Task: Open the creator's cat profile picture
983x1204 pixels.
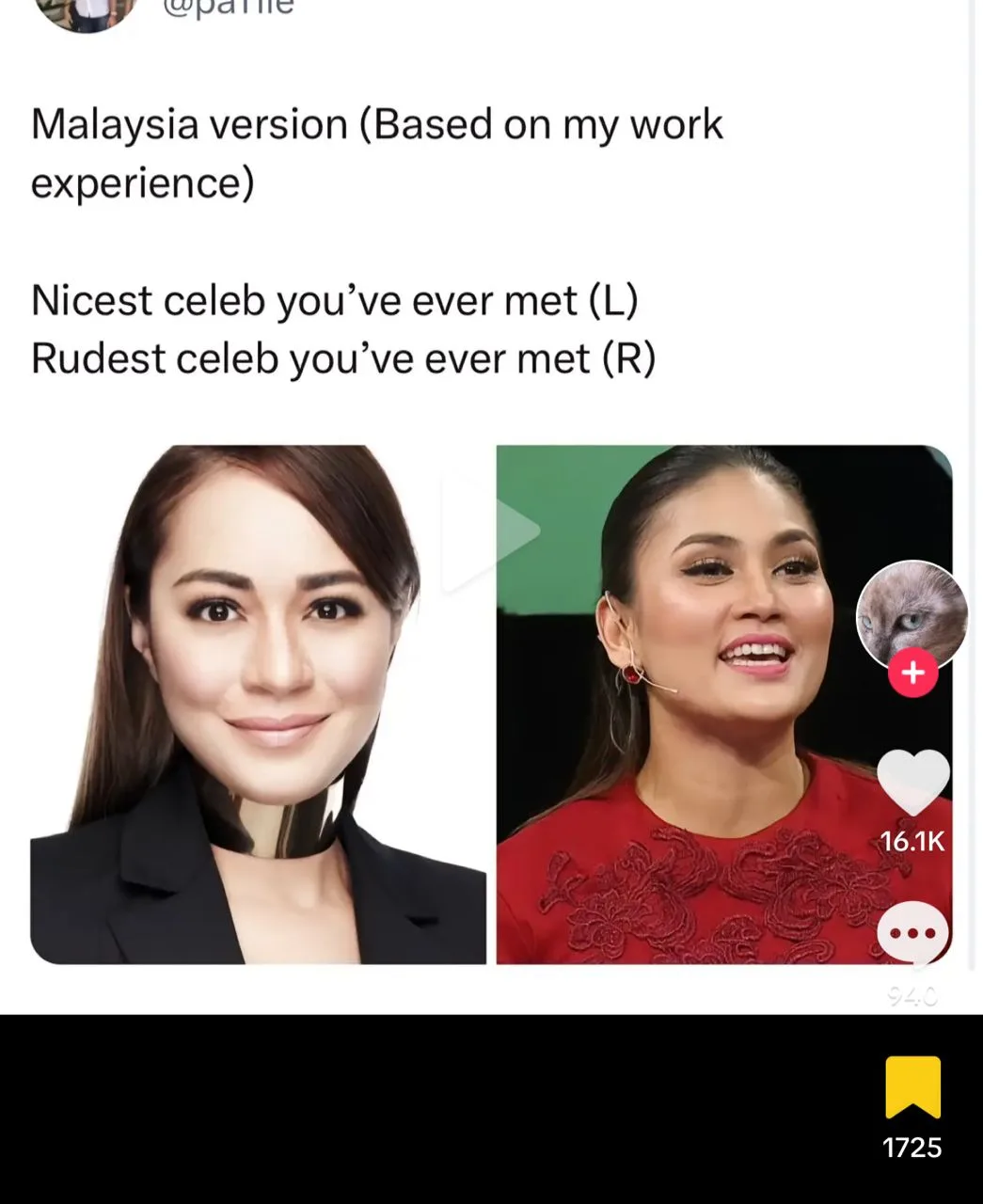Action: pyautogui.click(x=911, y=613)
